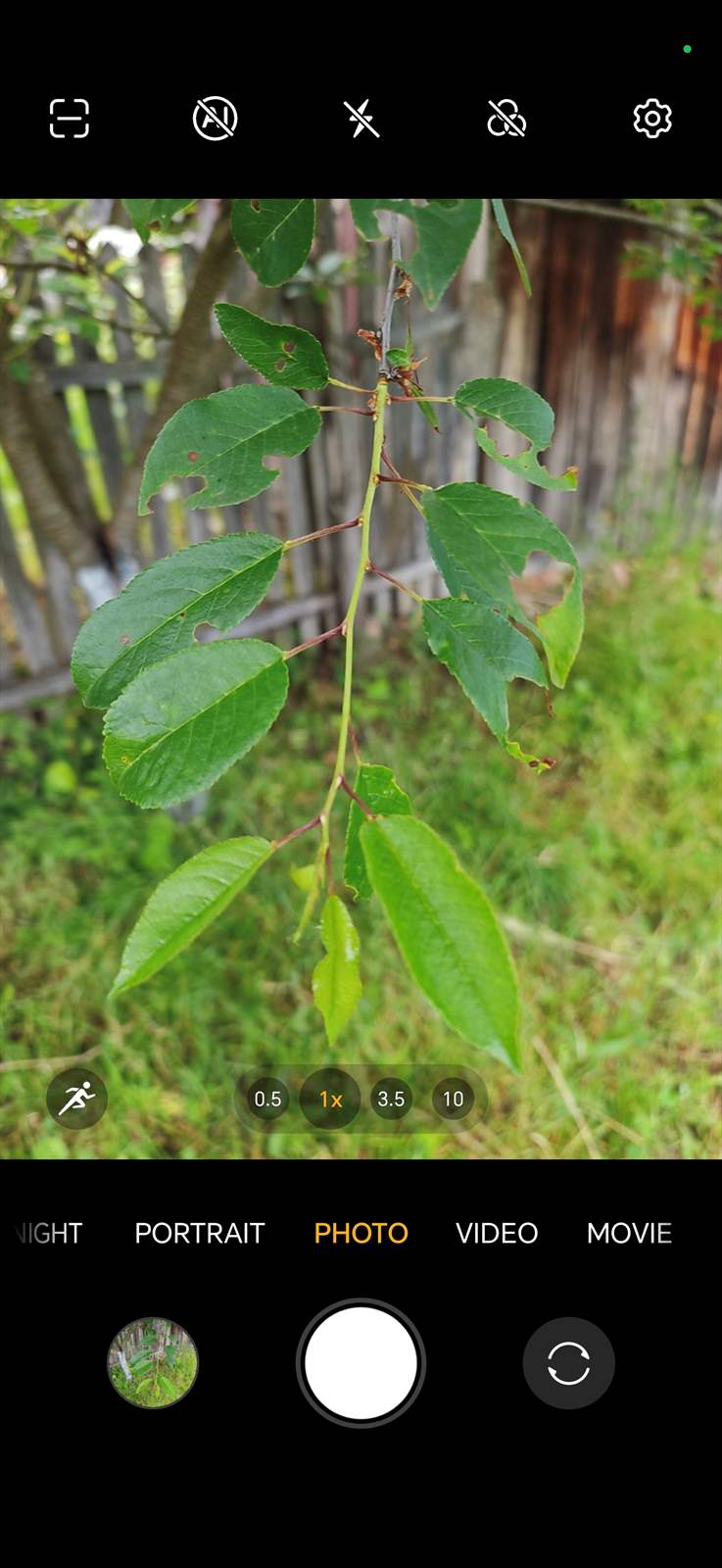This screenshot has width=722, height=1568.
Task: Take a photo with shutter button
Action: pos(361,1363)
